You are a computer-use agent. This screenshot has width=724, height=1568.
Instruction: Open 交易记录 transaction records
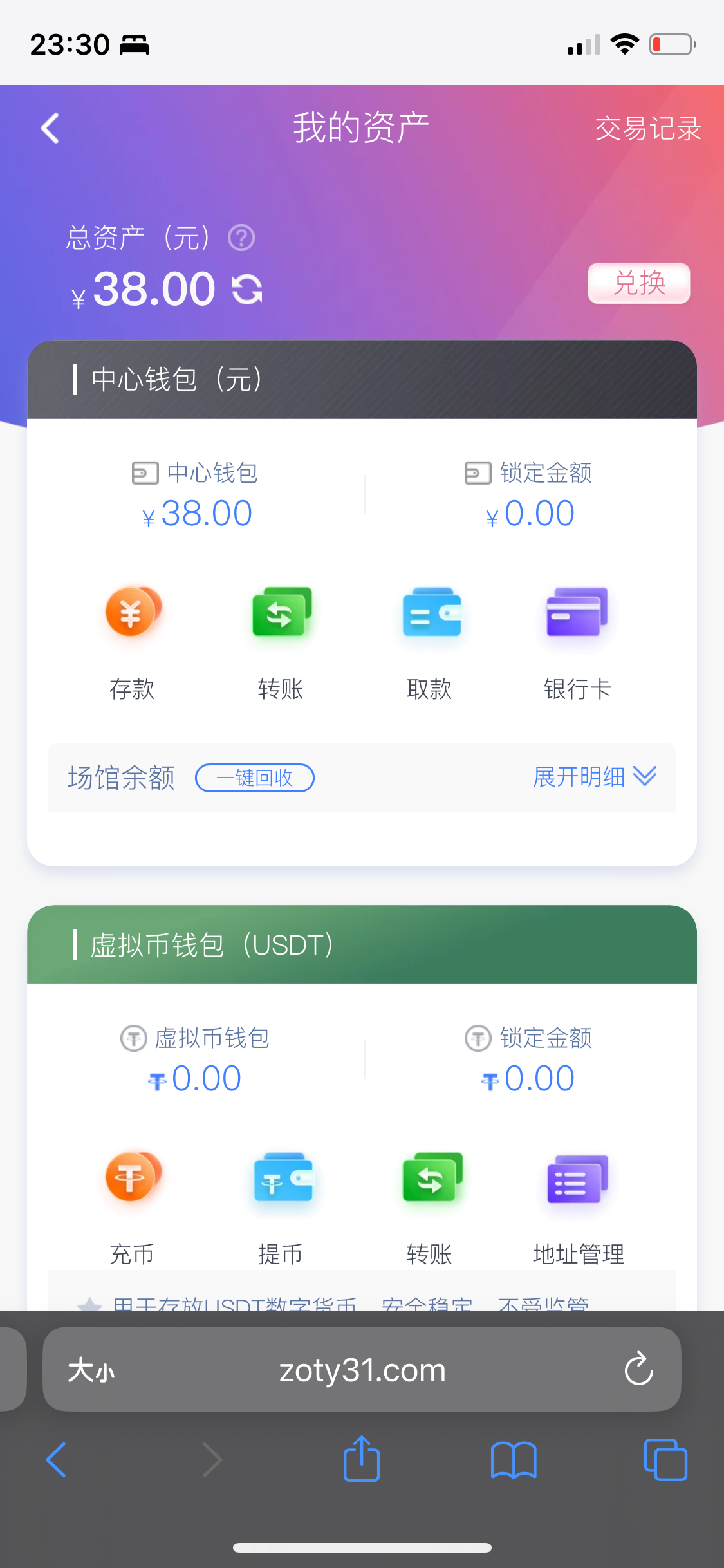click(647, 129)
